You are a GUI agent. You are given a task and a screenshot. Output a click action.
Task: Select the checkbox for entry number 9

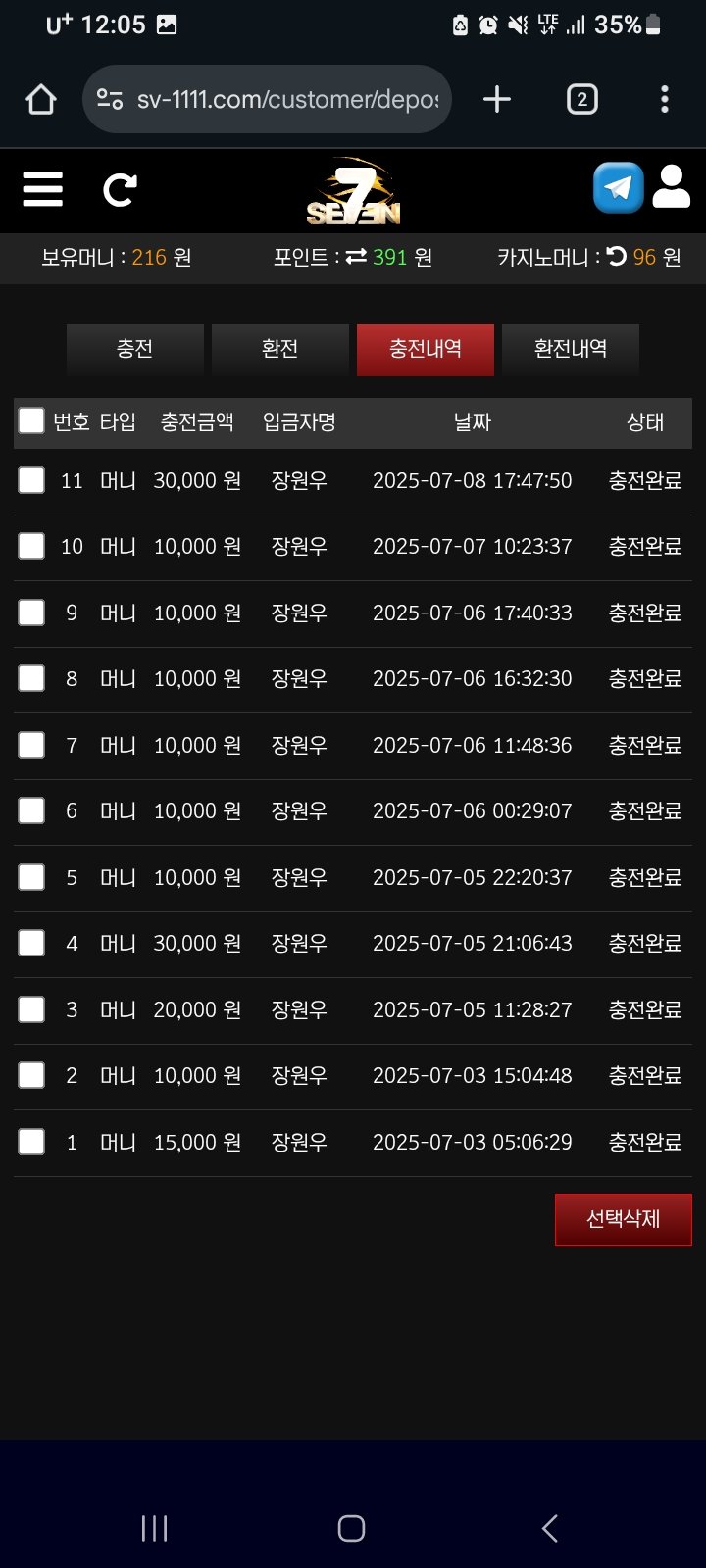click(x=31, y=612)
